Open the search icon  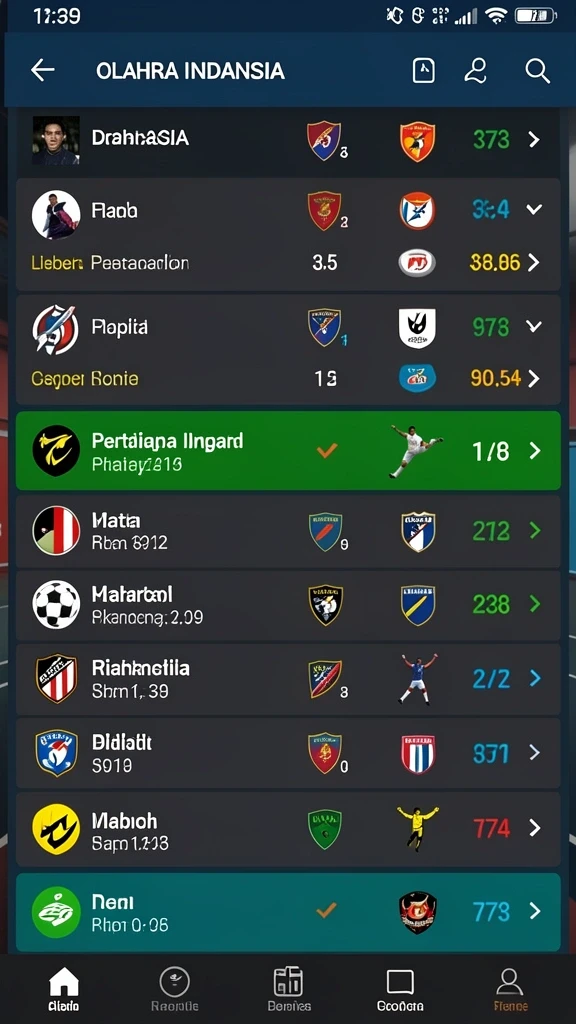537,71
